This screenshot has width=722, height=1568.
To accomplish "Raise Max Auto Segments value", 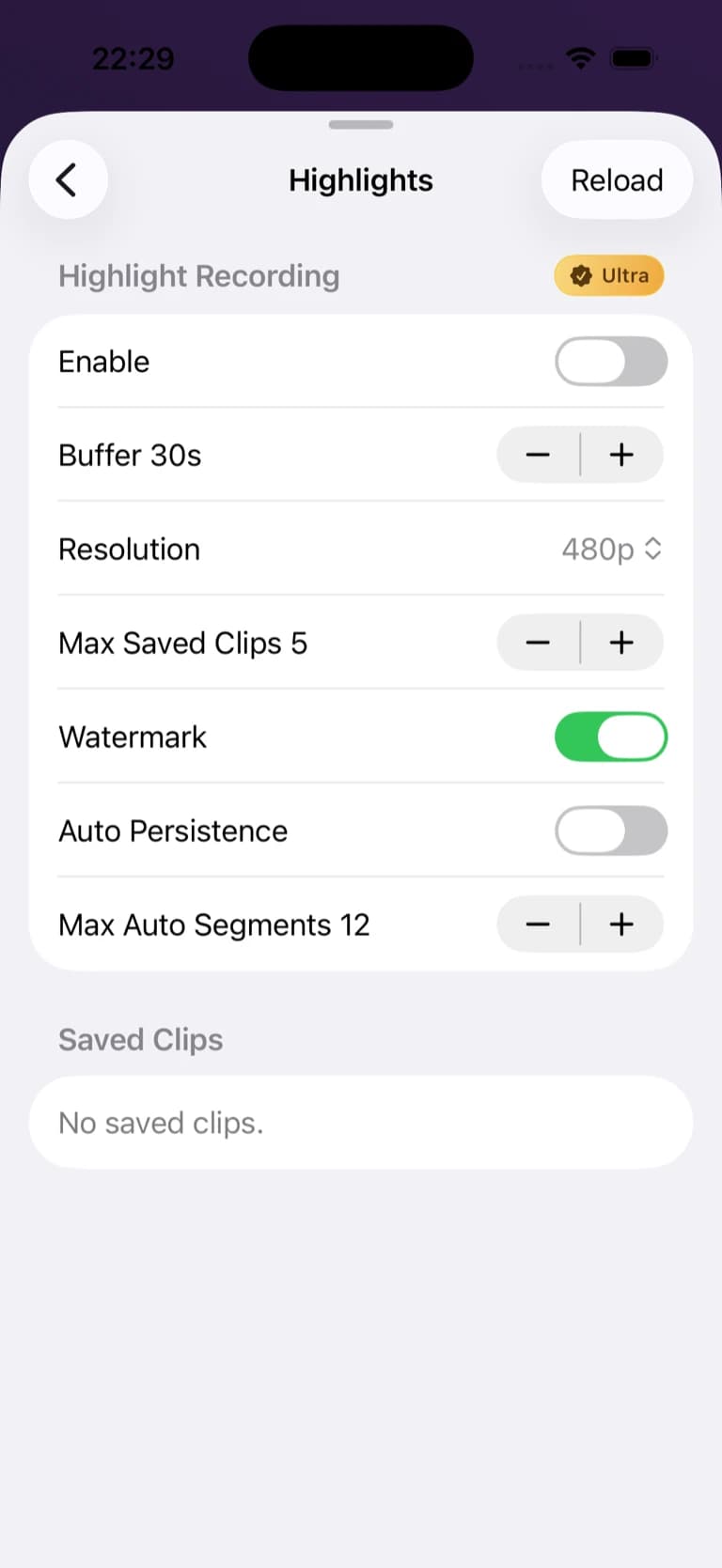I will (x=621, y=924).
